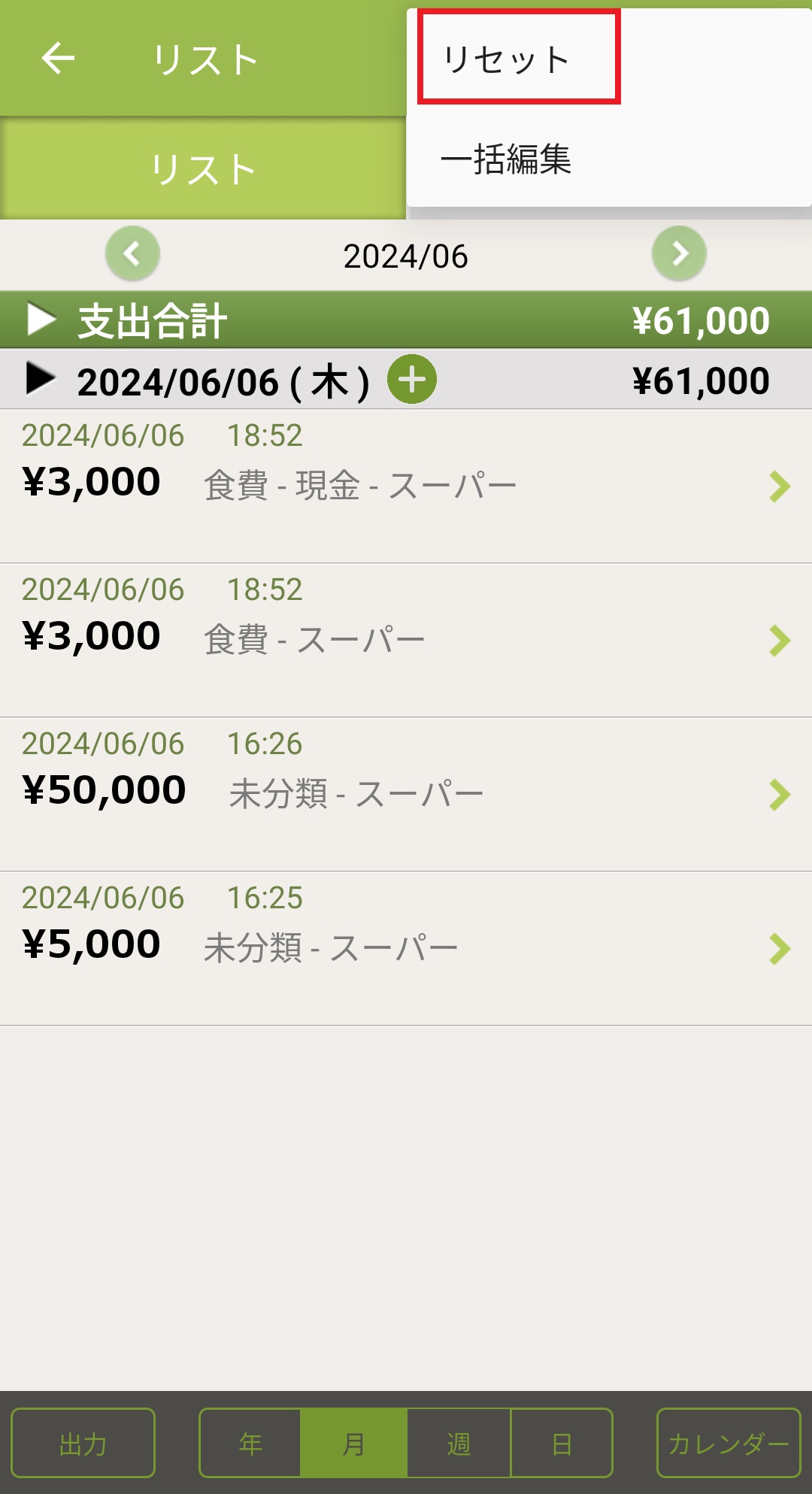Go back with the arrow icon
812x1494 pixels.
point(58,59)
